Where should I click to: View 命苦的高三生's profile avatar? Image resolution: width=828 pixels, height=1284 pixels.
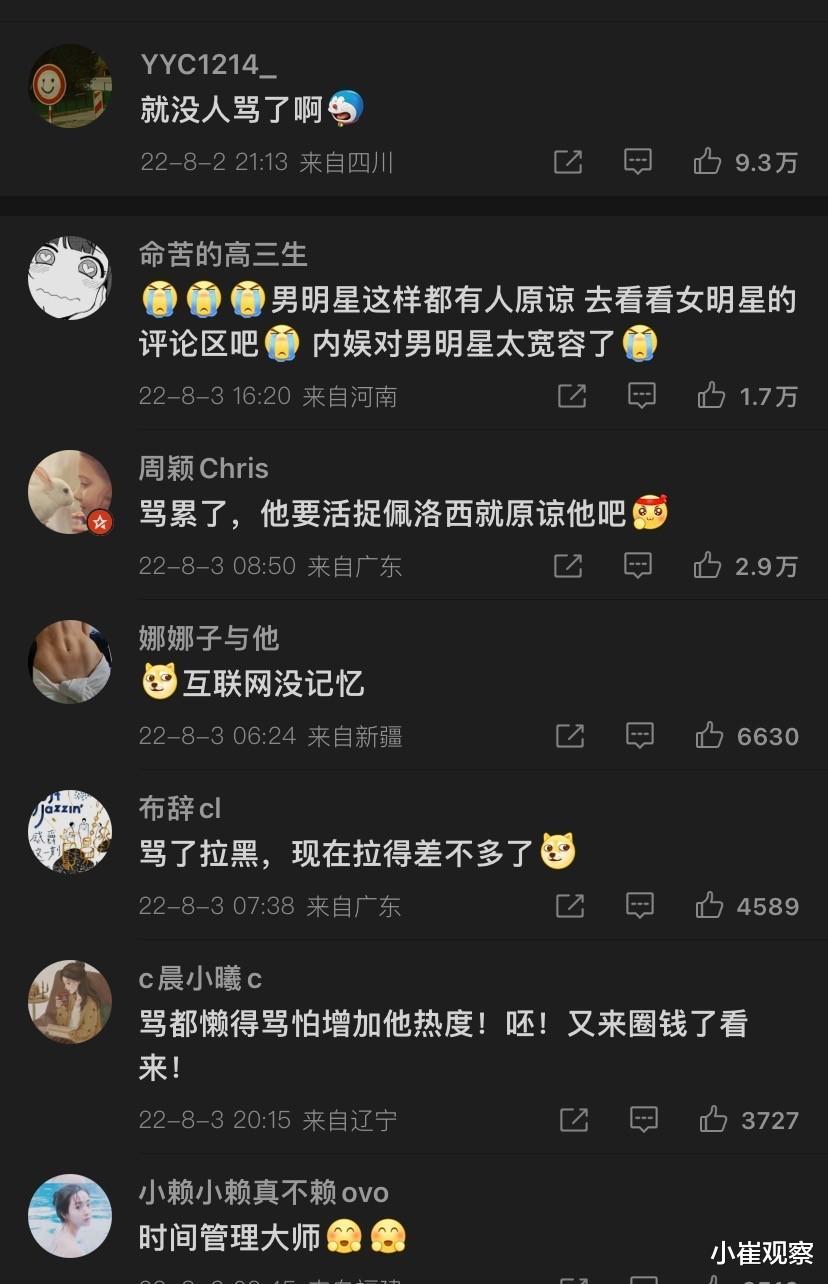(x=70, y=276)
